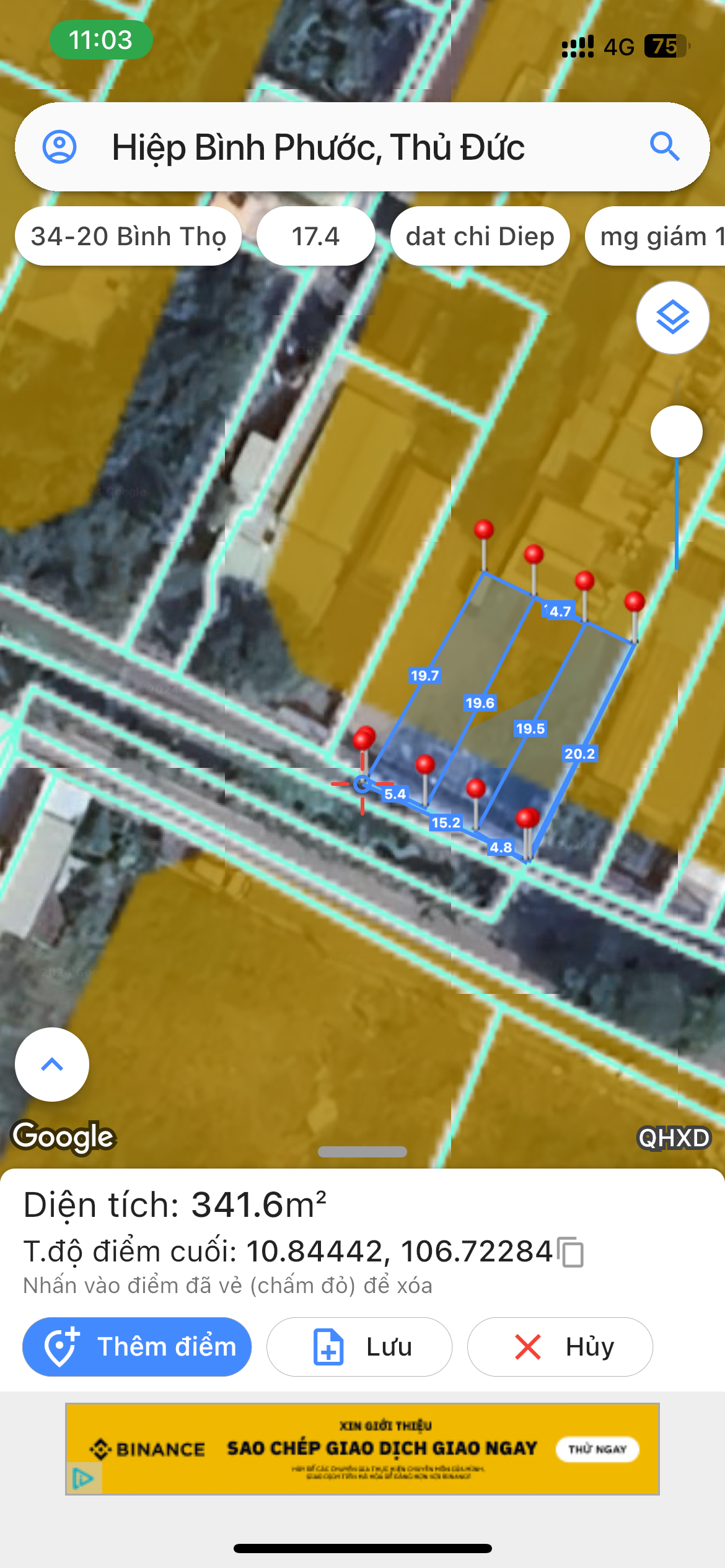Open the map layers button

[673, 318]
